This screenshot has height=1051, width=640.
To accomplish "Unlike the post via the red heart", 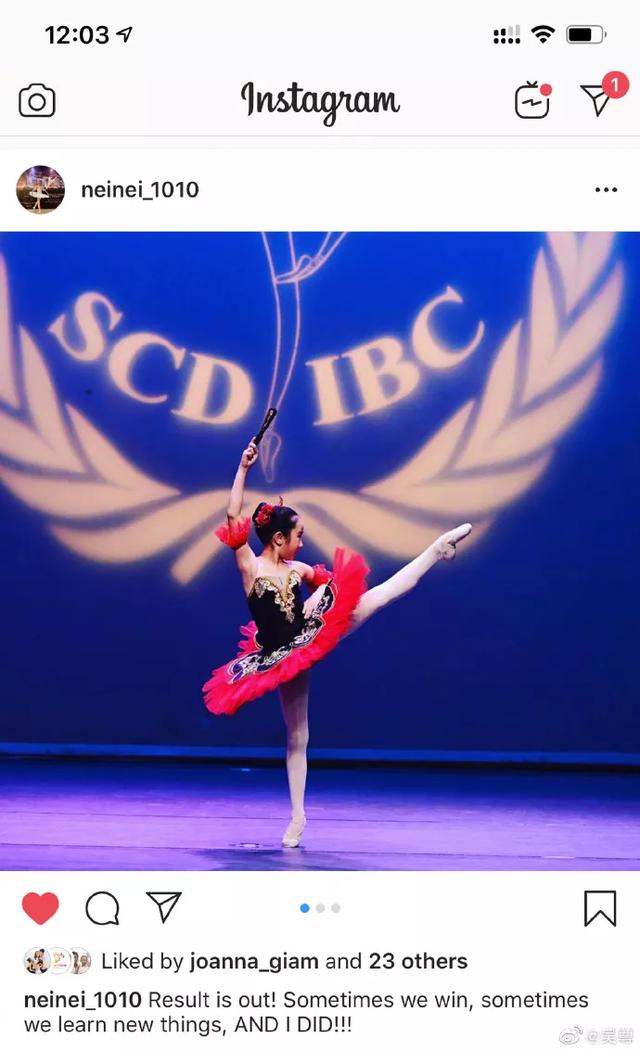I will click(x=41, y=908).
